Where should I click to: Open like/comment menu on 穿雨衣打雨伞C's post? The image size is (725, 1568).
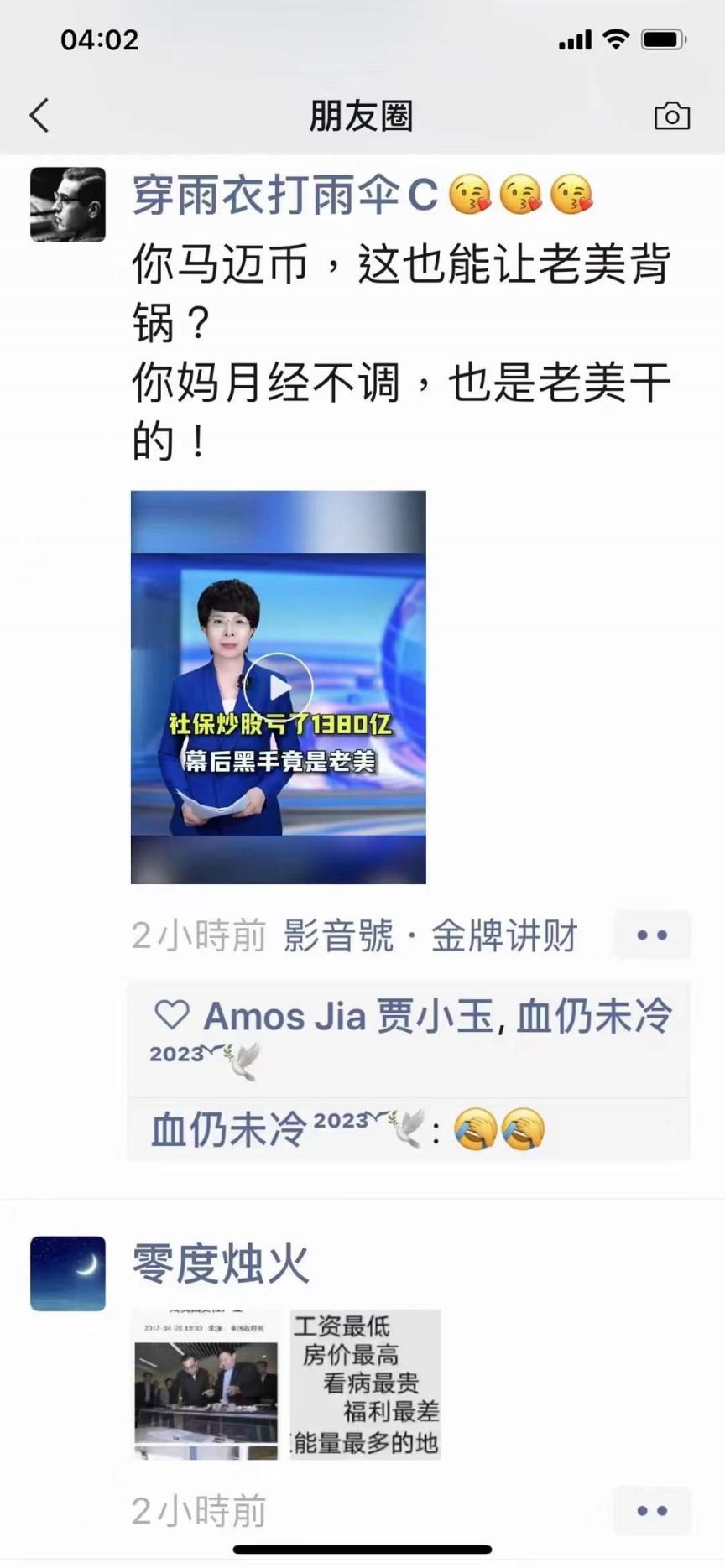[x=651, y=935]
